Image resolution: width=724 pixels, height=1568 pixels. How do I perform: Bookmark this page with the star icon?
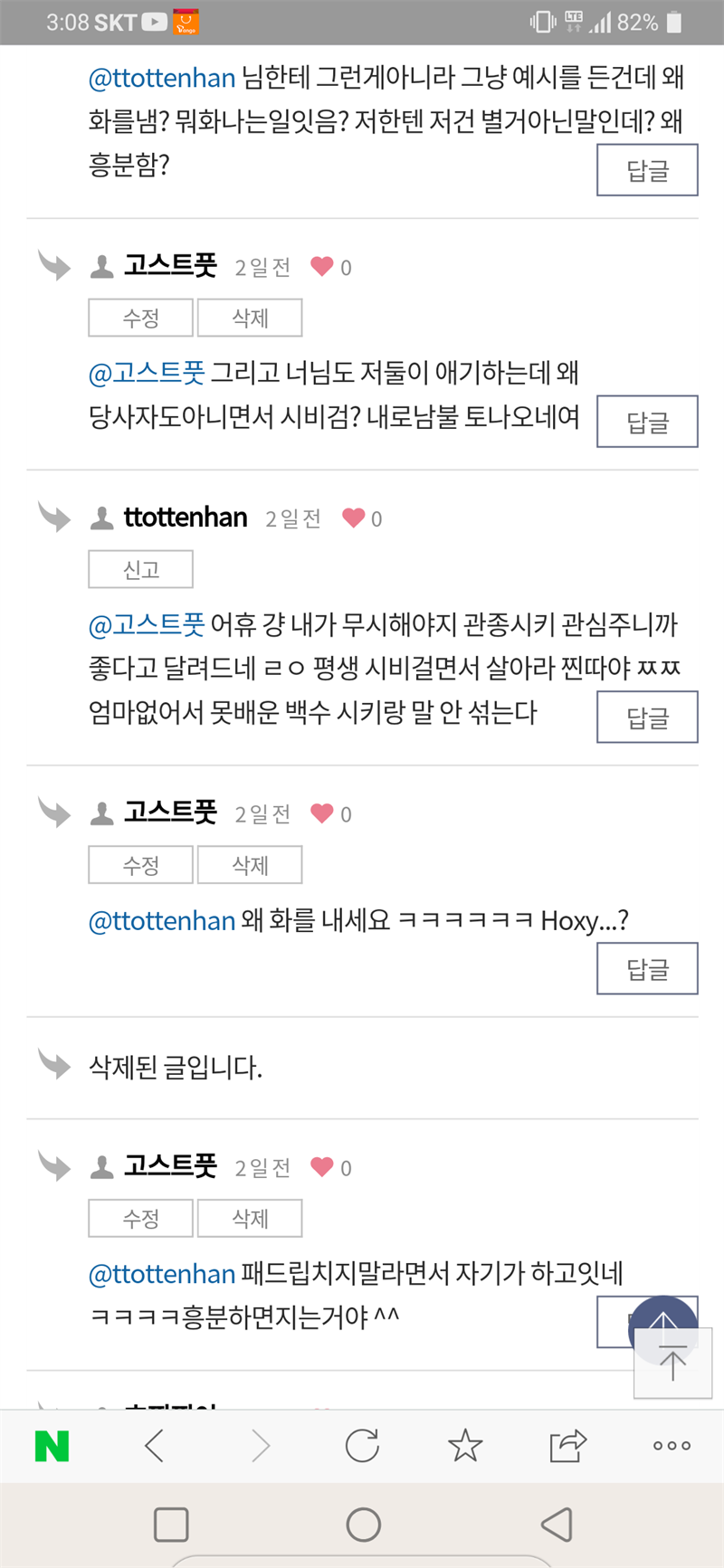[465, 1446]
